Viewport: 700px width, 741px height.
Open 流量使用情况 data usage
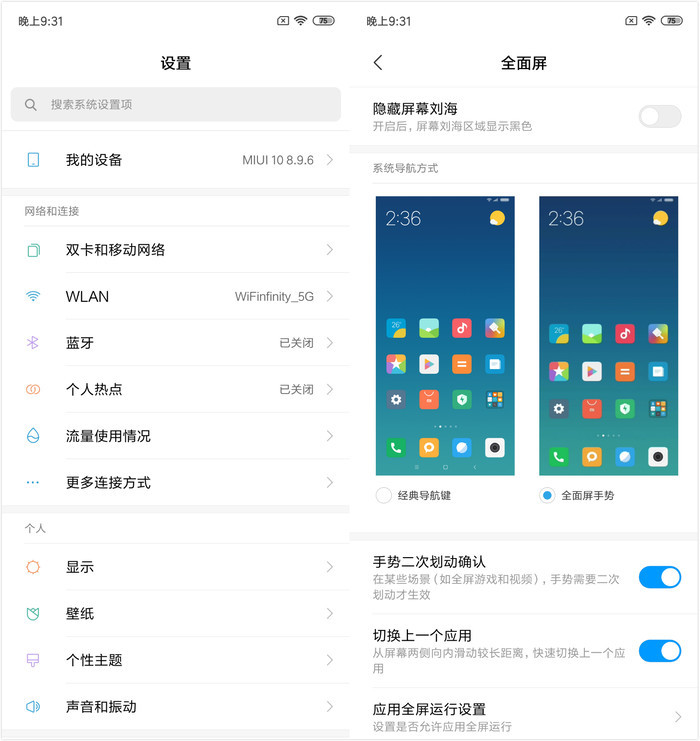[x=175, y=436]
